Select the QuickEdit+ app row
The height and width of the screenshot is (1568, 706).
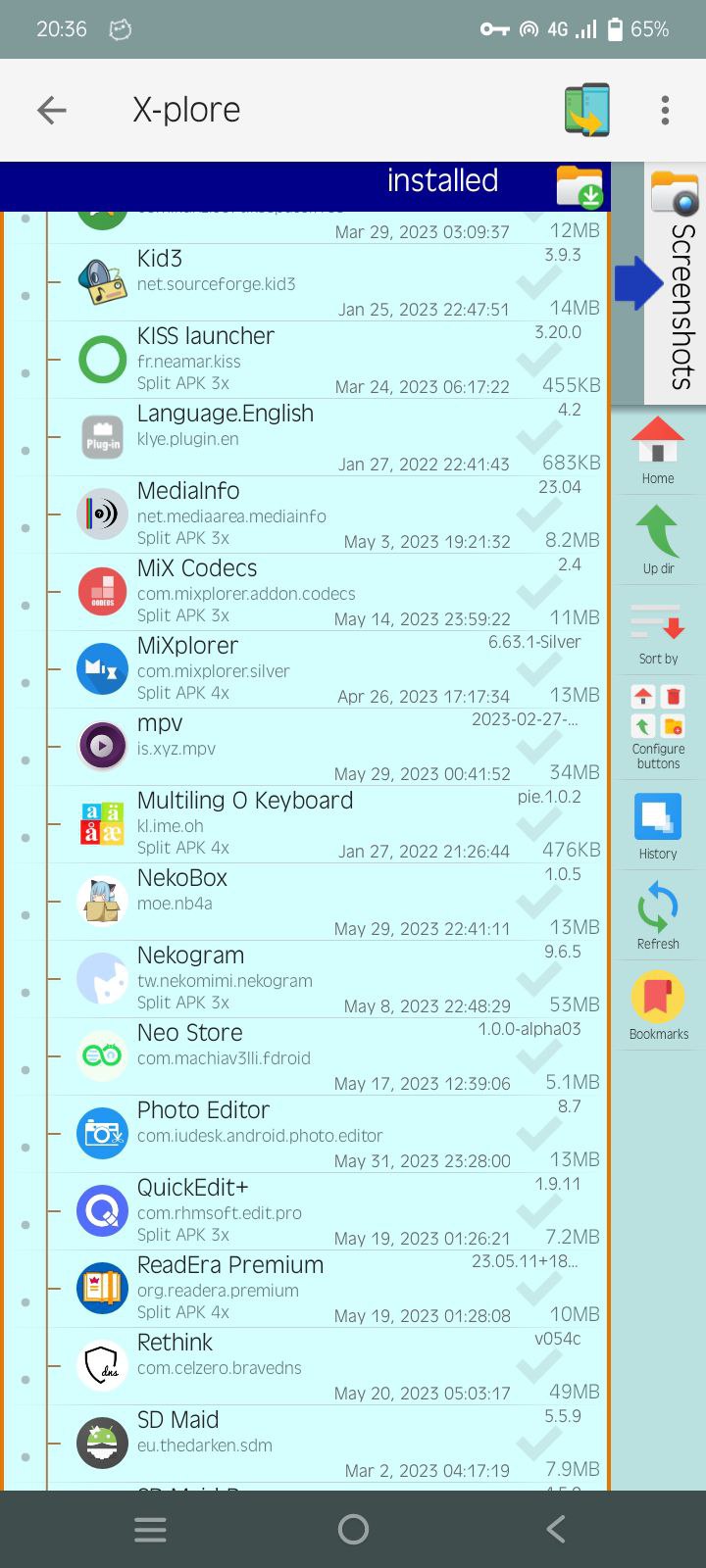pos(326,1211)
